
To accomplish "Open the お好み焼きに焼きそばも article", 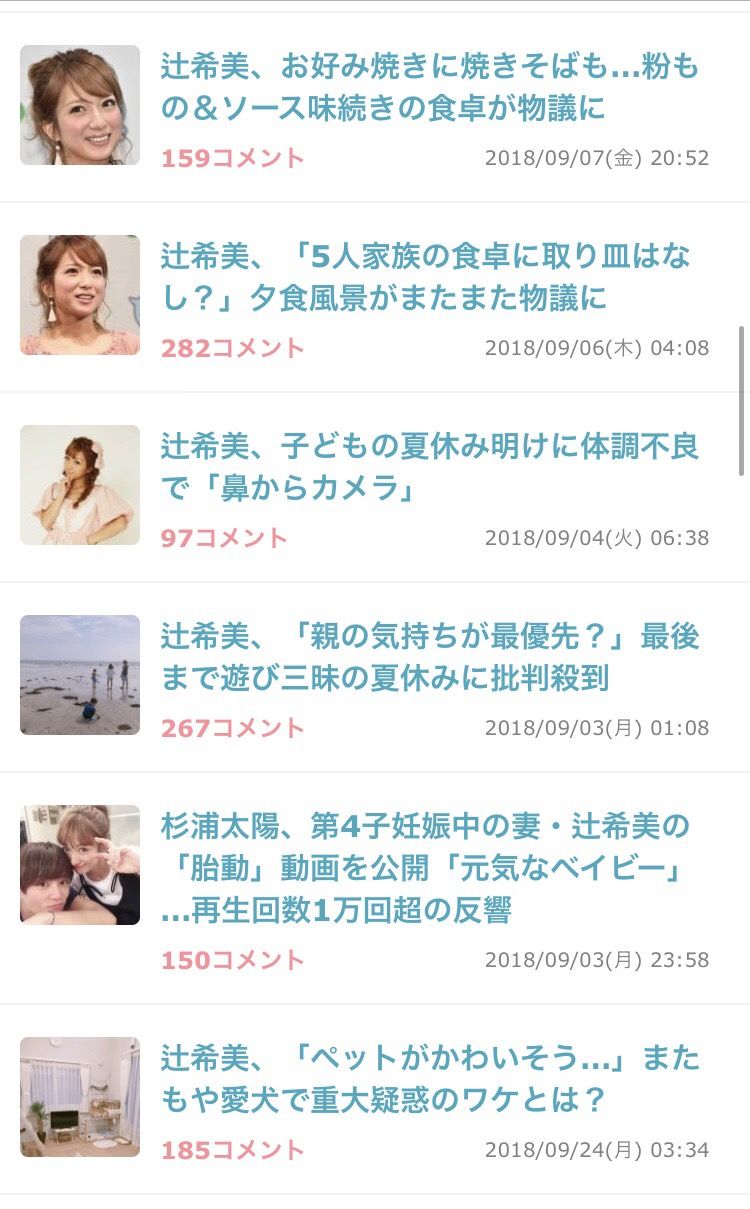I will click(430, 87).
